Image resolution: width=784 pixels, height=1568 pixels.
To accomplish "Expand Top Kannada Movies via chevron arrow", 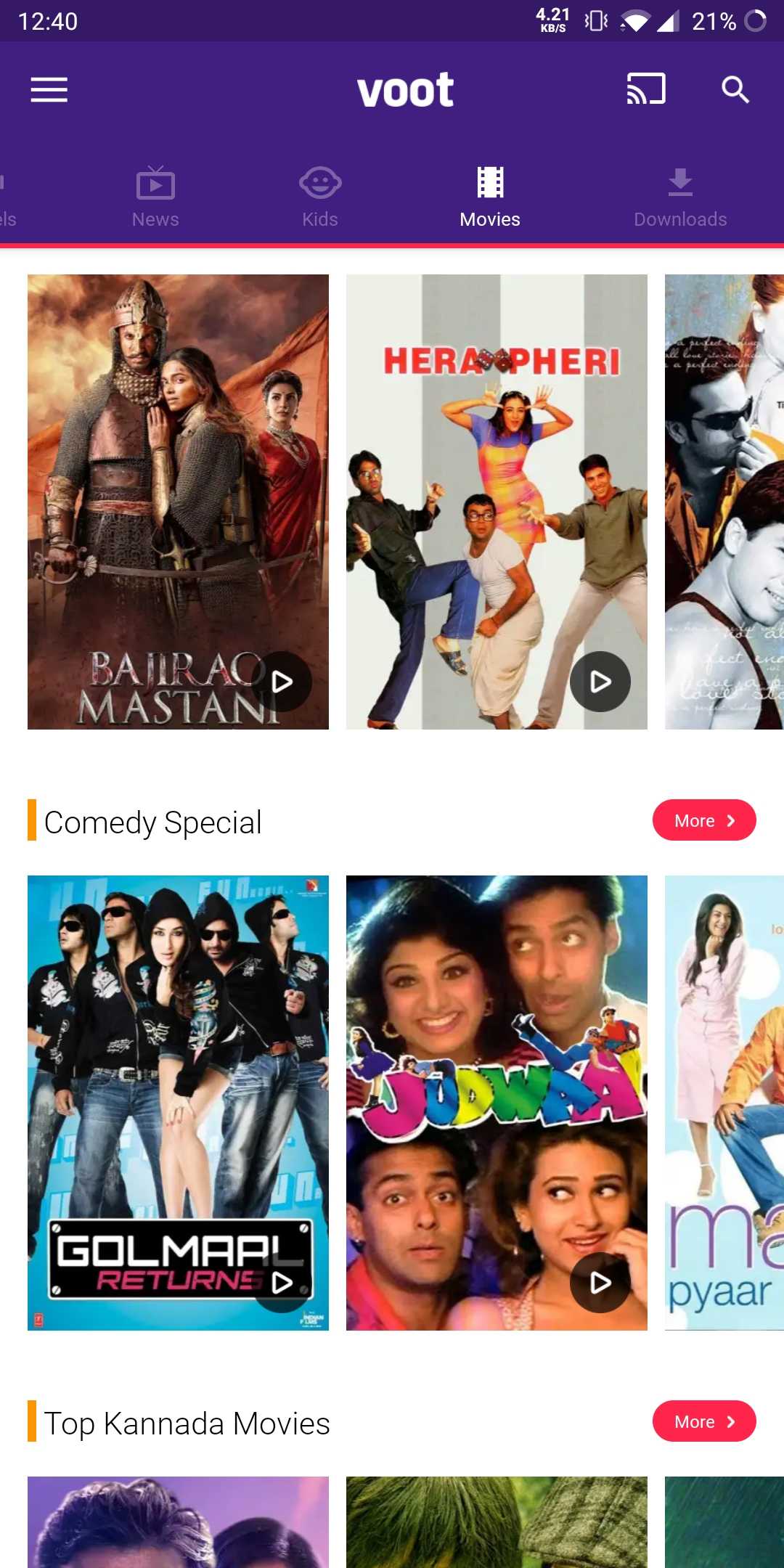I will [730, 1421].
